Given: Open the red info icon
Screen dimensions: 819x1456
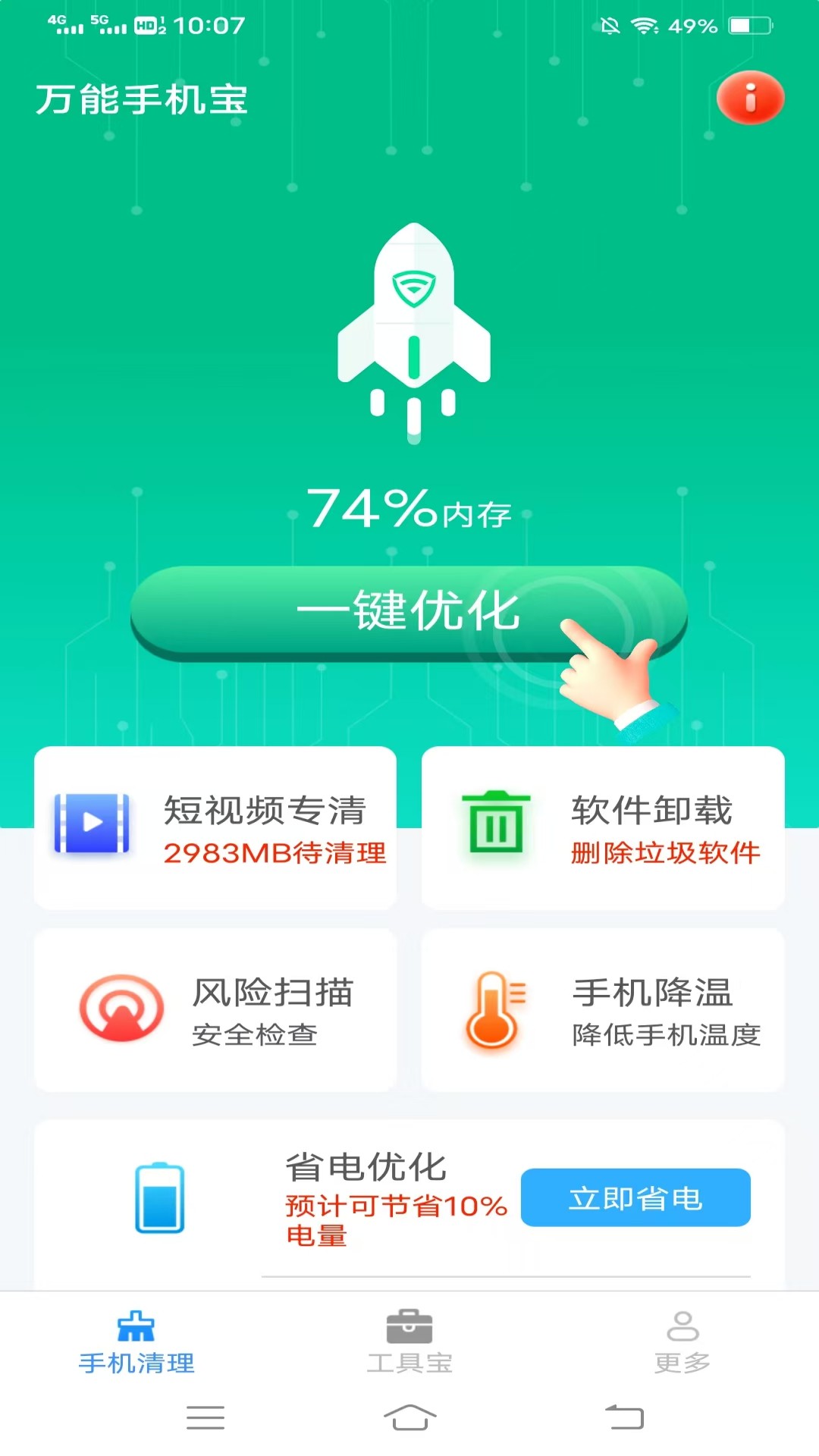Looking at the screenshot, I should [750, 98].
